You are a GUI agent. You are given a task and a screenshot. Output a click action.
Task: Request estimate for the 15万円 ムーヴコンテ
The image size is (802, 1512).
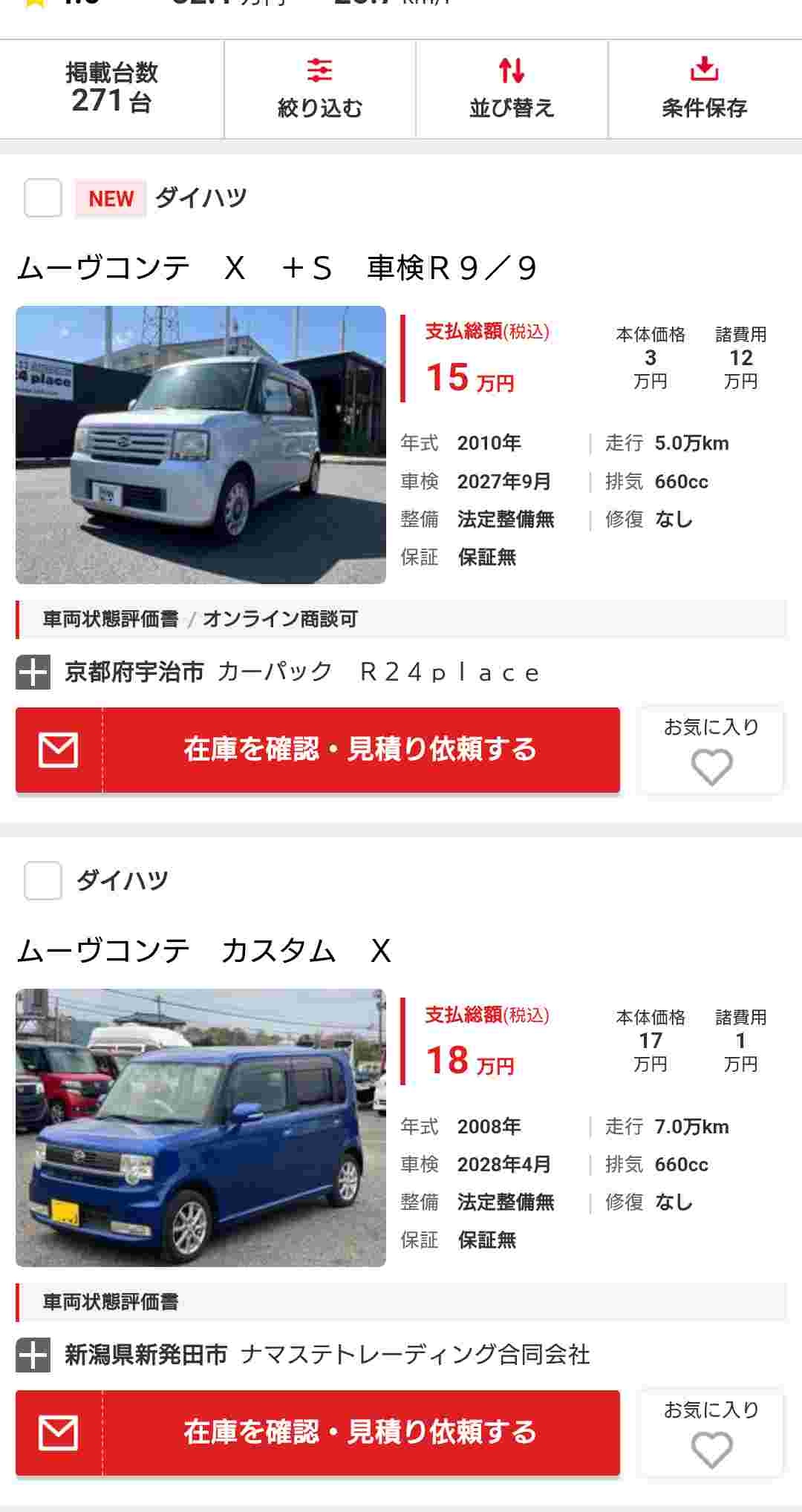pyautogui.click(x=318, y=750)
